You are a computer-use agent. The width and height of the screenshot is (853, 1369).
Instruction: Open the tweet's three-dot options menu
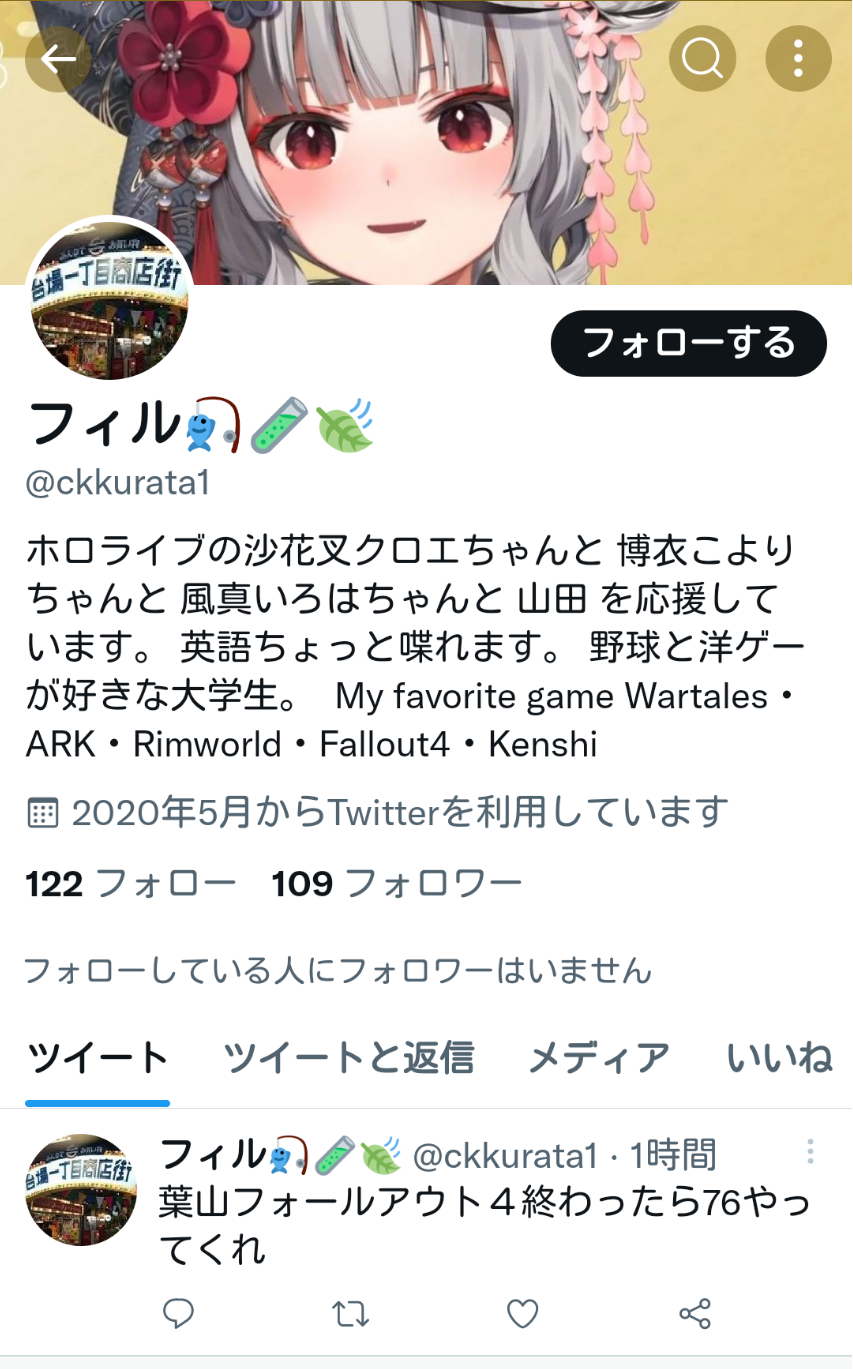810,1152
